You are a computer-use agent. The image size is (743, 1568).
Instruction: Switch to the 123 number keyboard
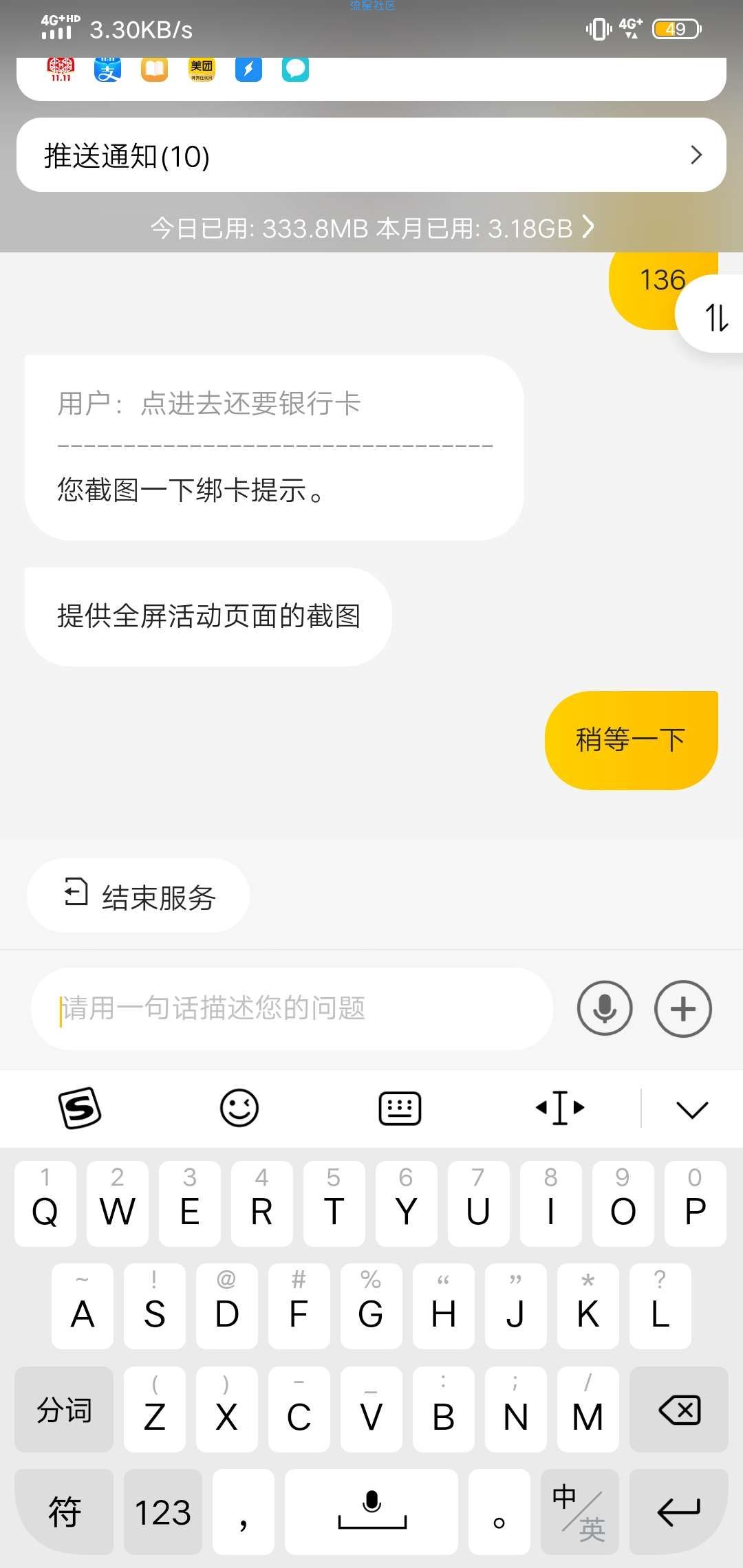pyautogui.click(x=163, y=1512)
